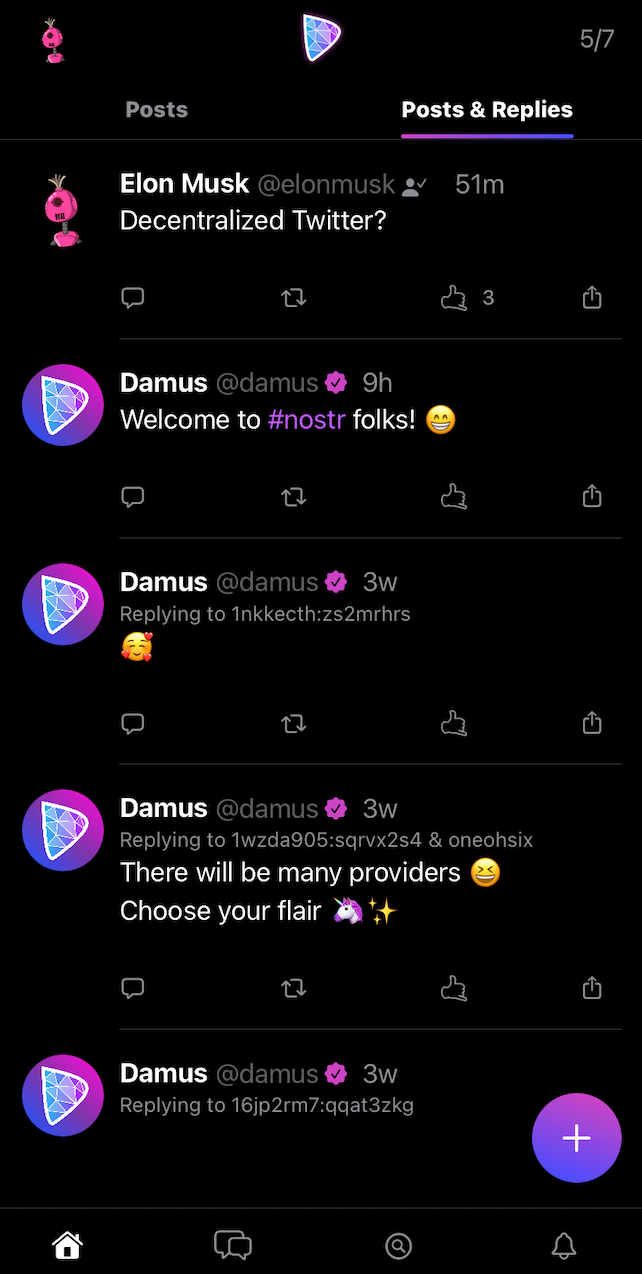The image size is (642, 1274).
Task: Switch to the Posts tab
Action: tap(157, 110)
